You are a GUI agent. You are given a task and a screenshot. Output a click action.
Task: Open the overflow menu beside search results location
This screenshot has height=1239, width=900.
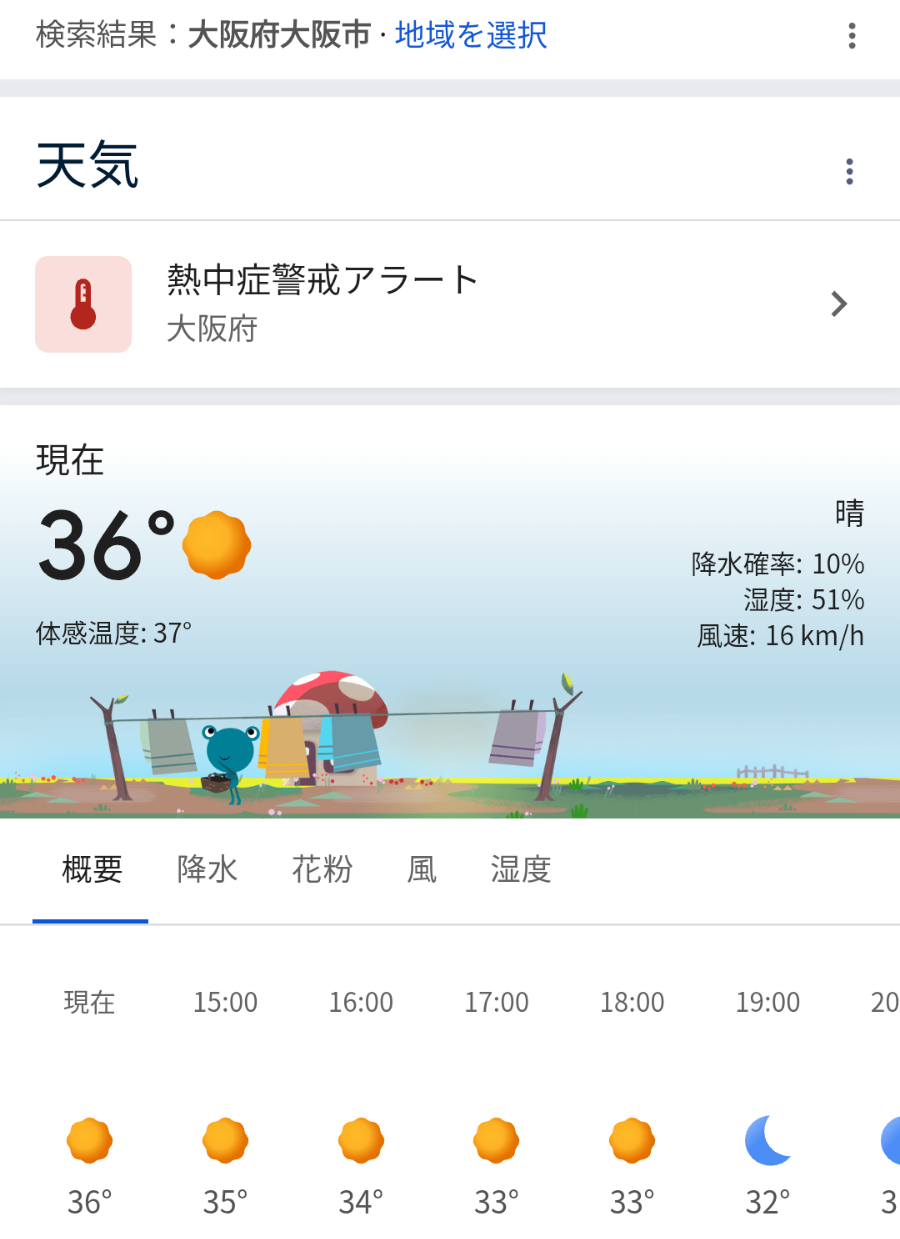(x=851, y=36)
